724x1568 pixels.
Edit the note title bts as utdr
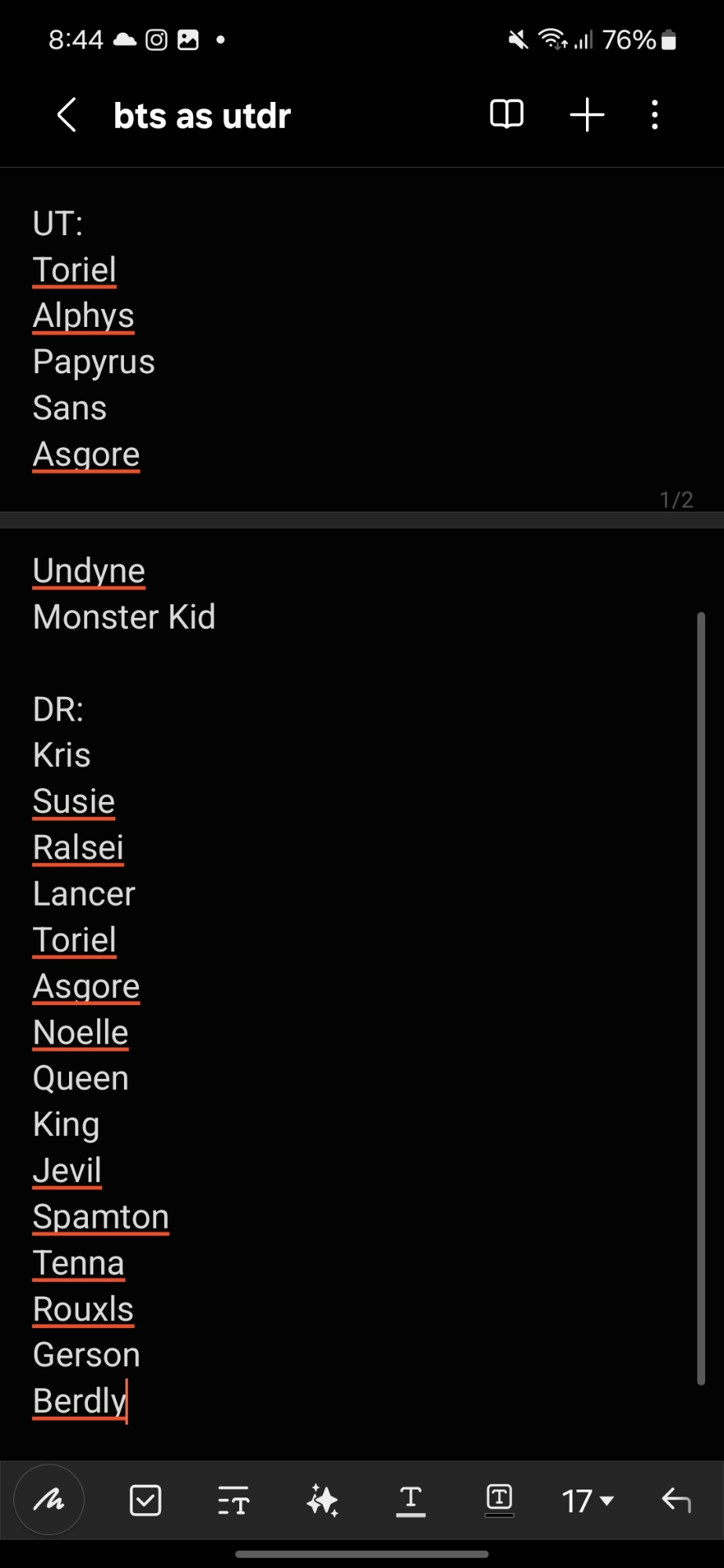[202, 116]
